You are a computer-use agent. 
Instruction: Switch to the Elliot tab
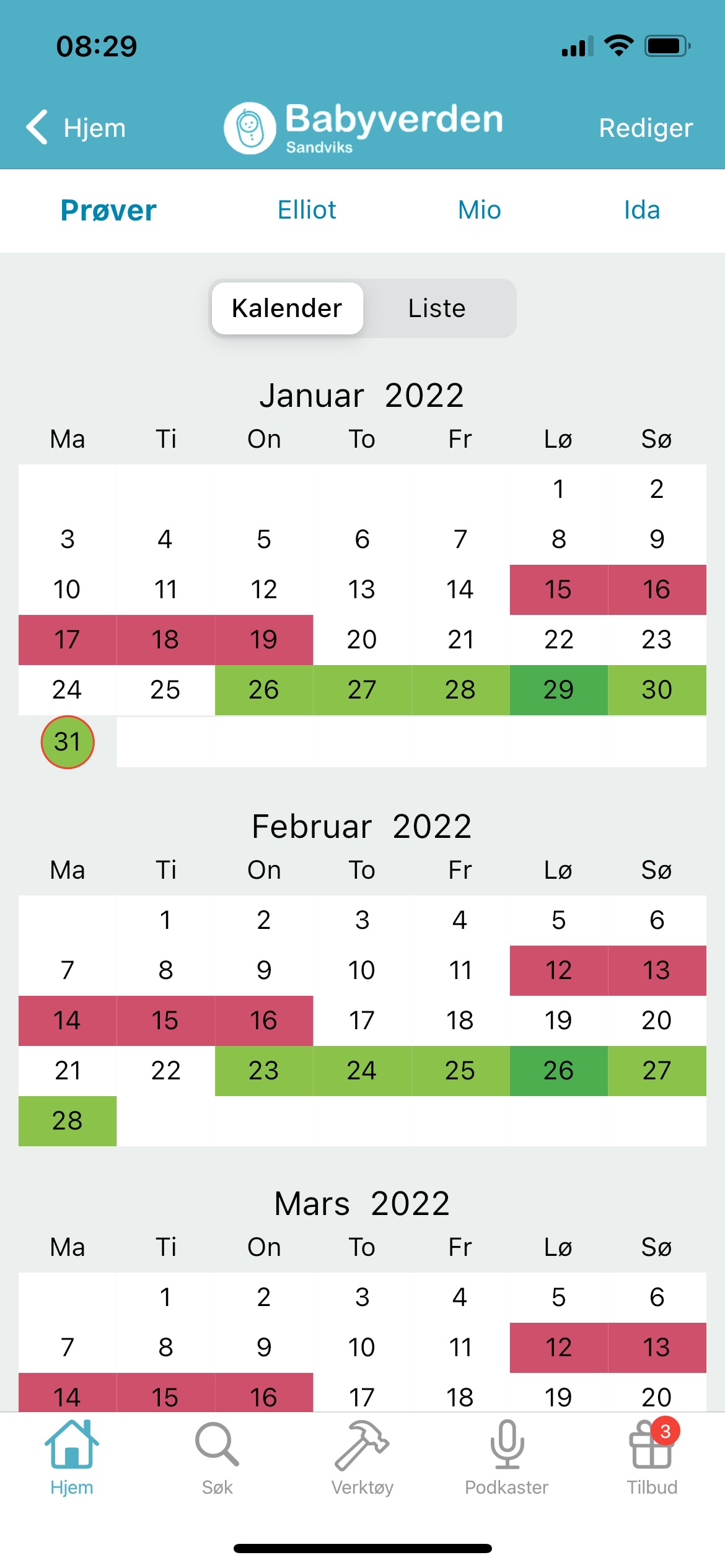[x=307, y=211]
